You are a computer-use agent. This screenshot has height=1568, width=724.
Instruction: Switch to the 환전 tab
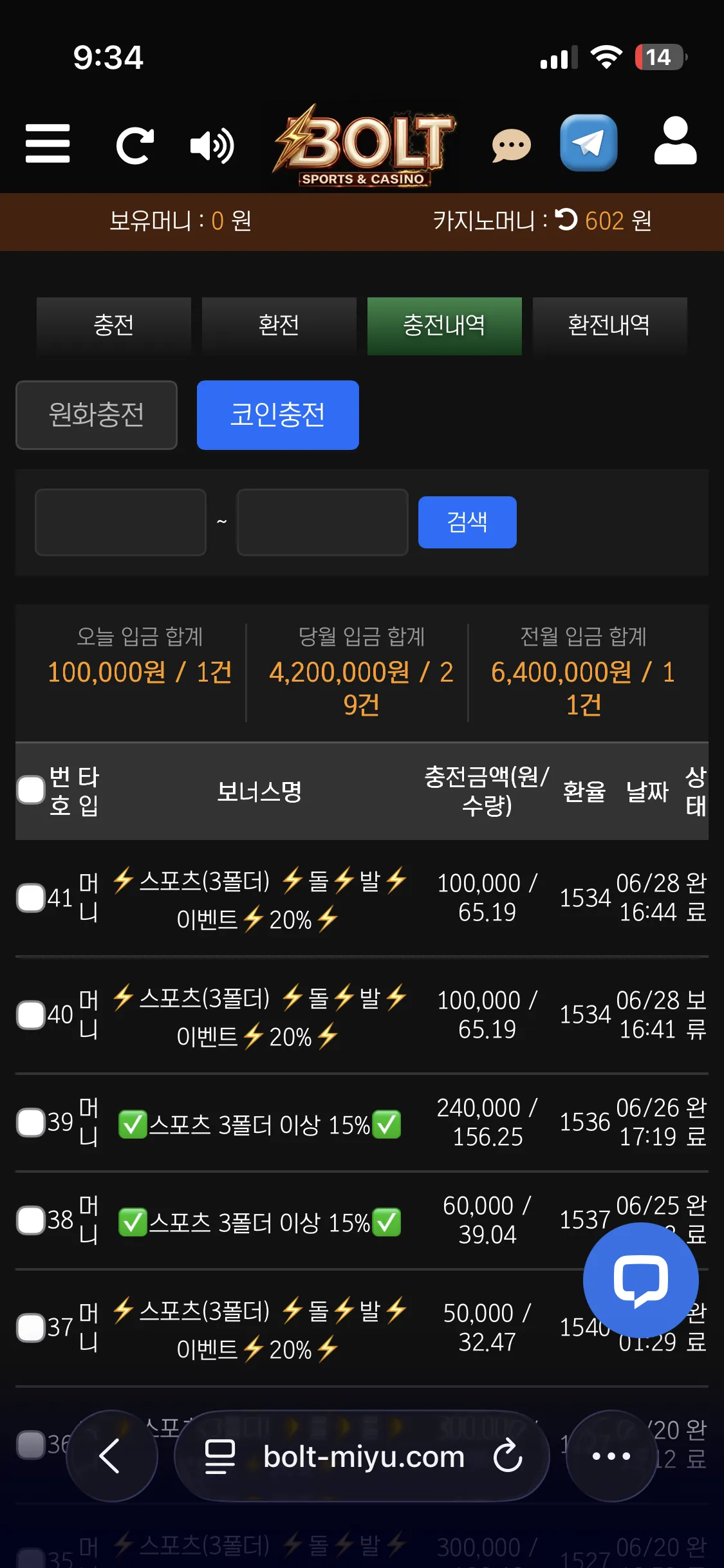coord(279,326)
